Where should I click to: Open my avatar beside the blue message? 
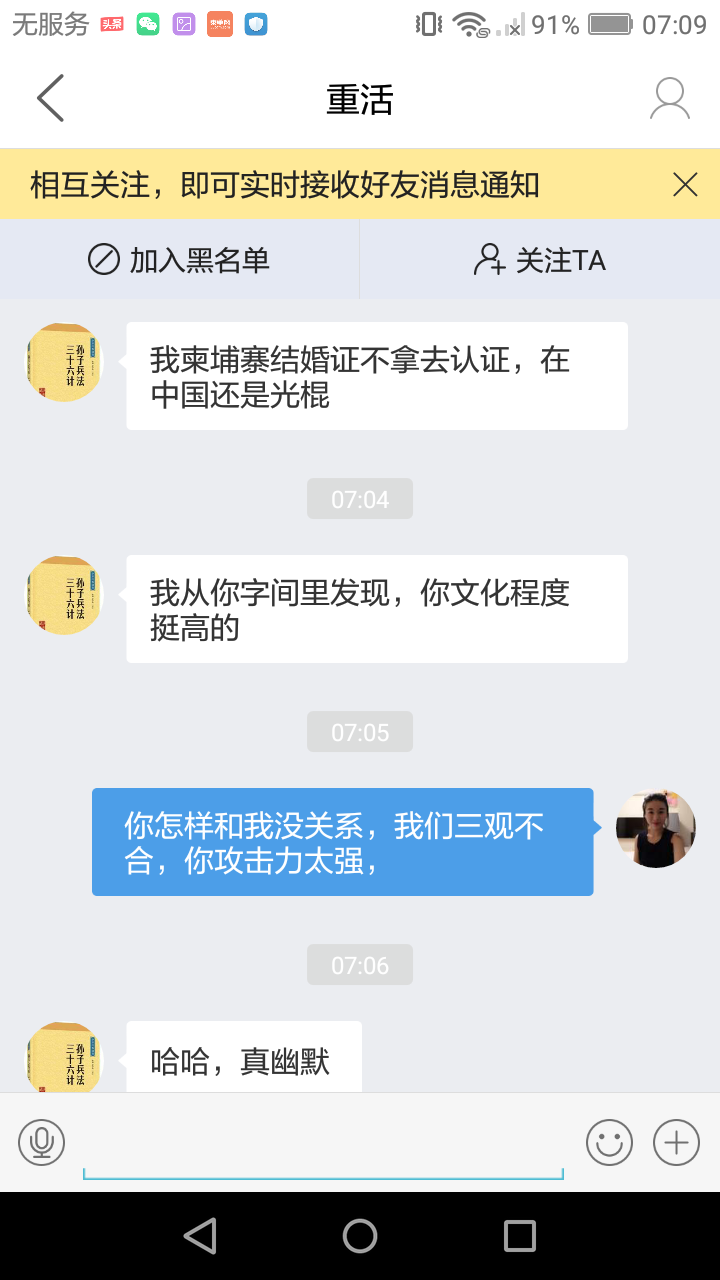[655, 828]
